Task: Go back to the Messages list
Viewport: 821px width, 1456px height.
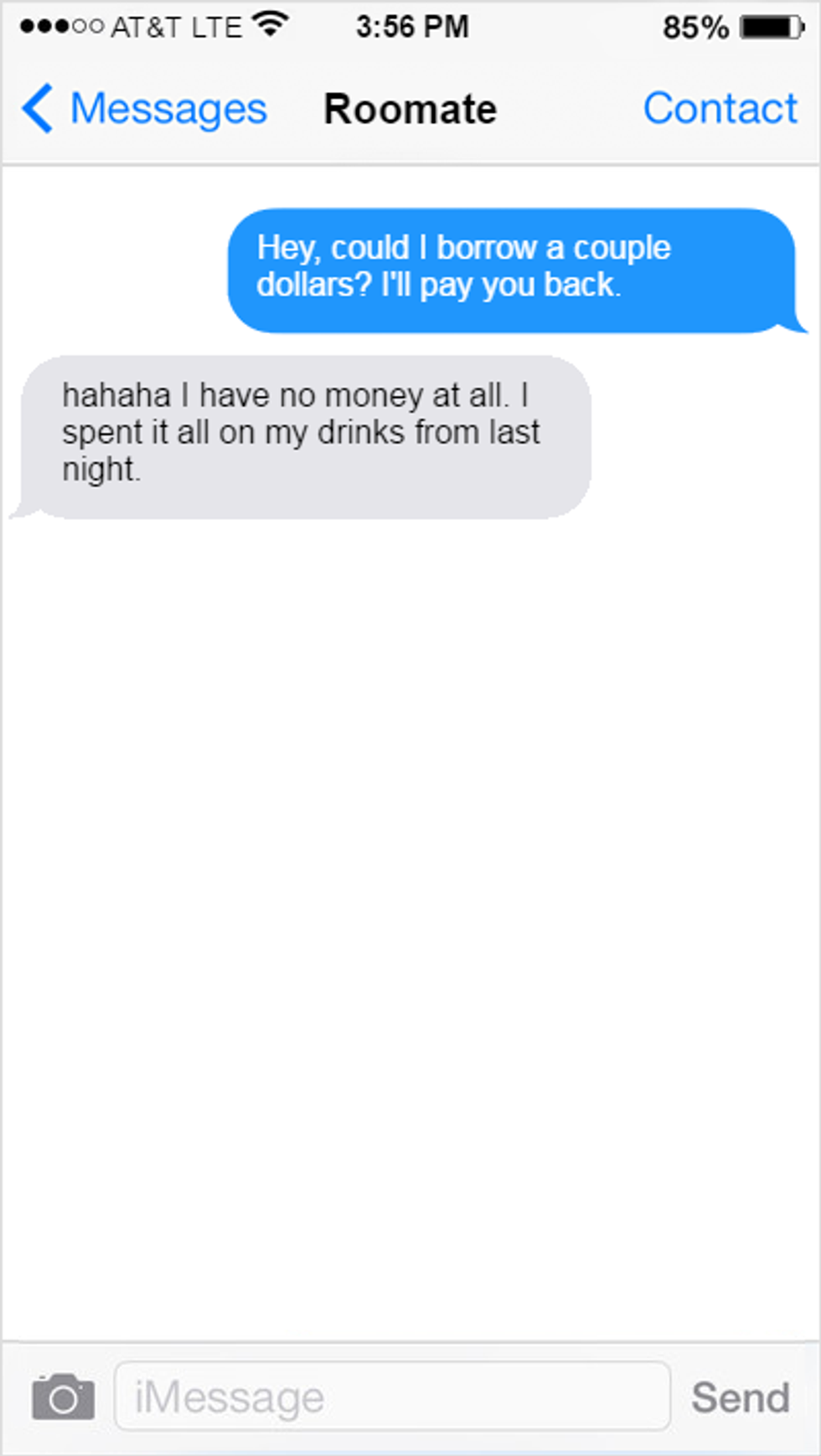Action: tap(144, 109)
